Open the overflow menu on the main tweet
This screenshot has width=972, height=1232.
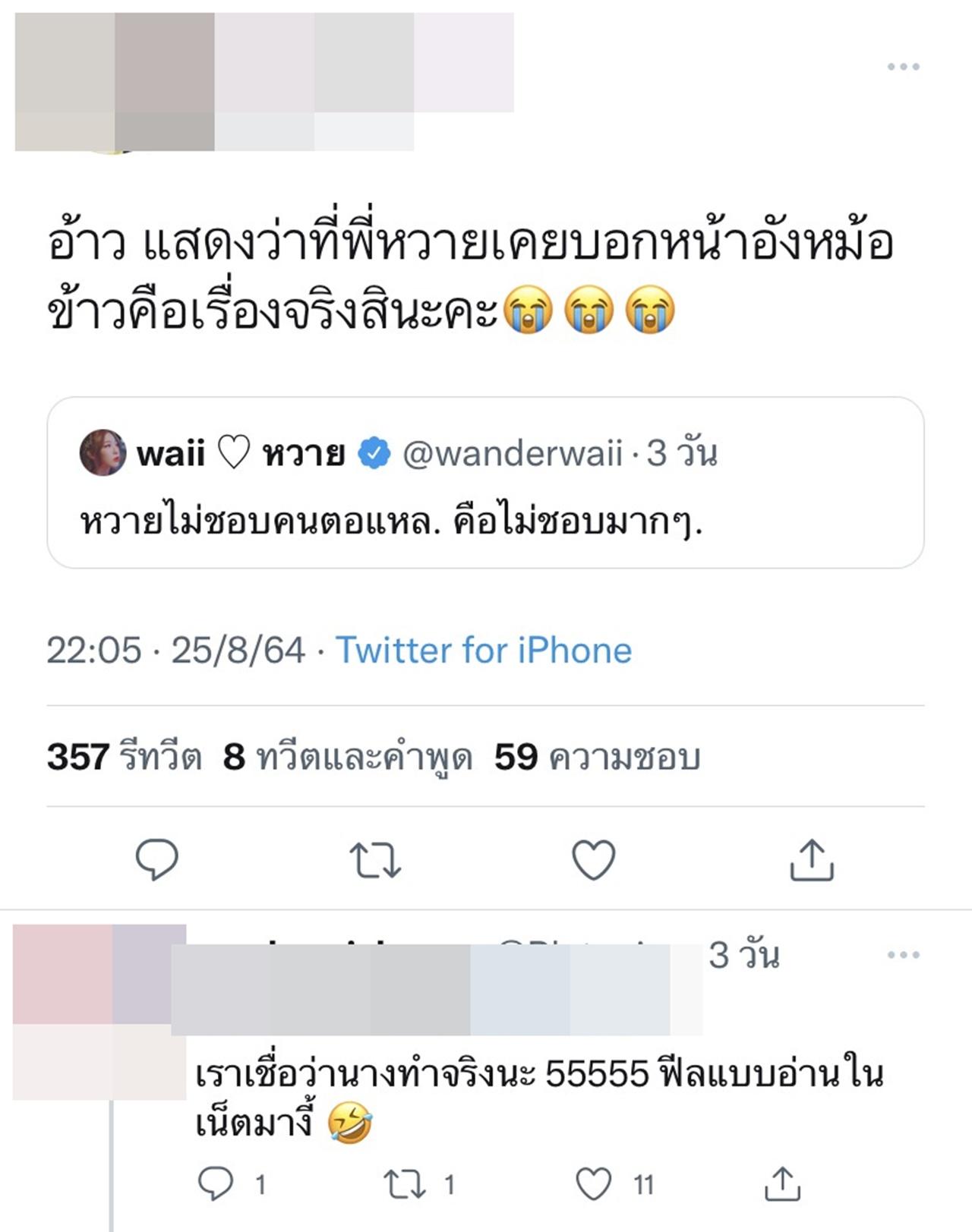903,67
